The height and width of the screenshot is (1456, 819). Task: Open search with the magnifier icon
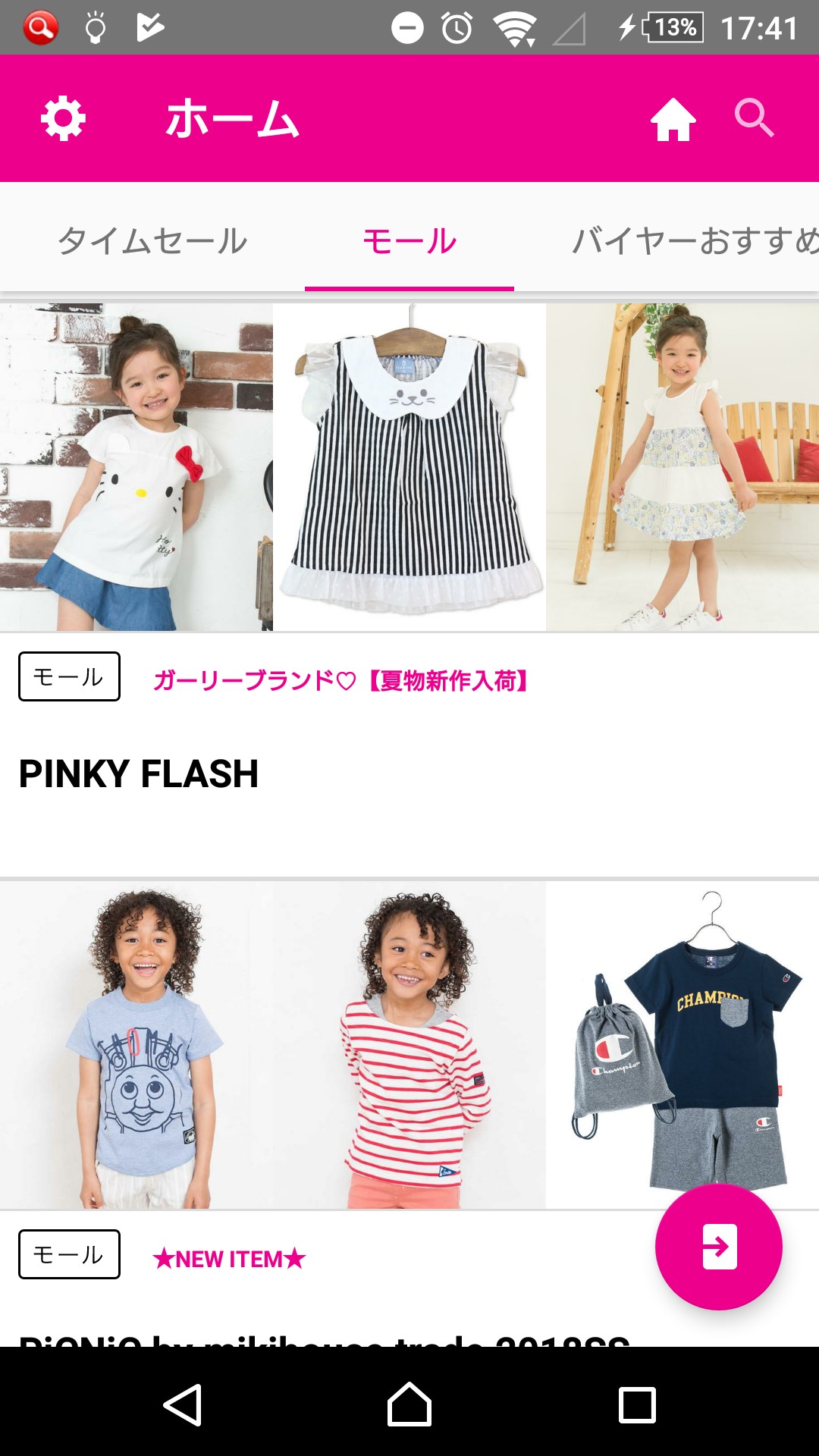(754, 118)
